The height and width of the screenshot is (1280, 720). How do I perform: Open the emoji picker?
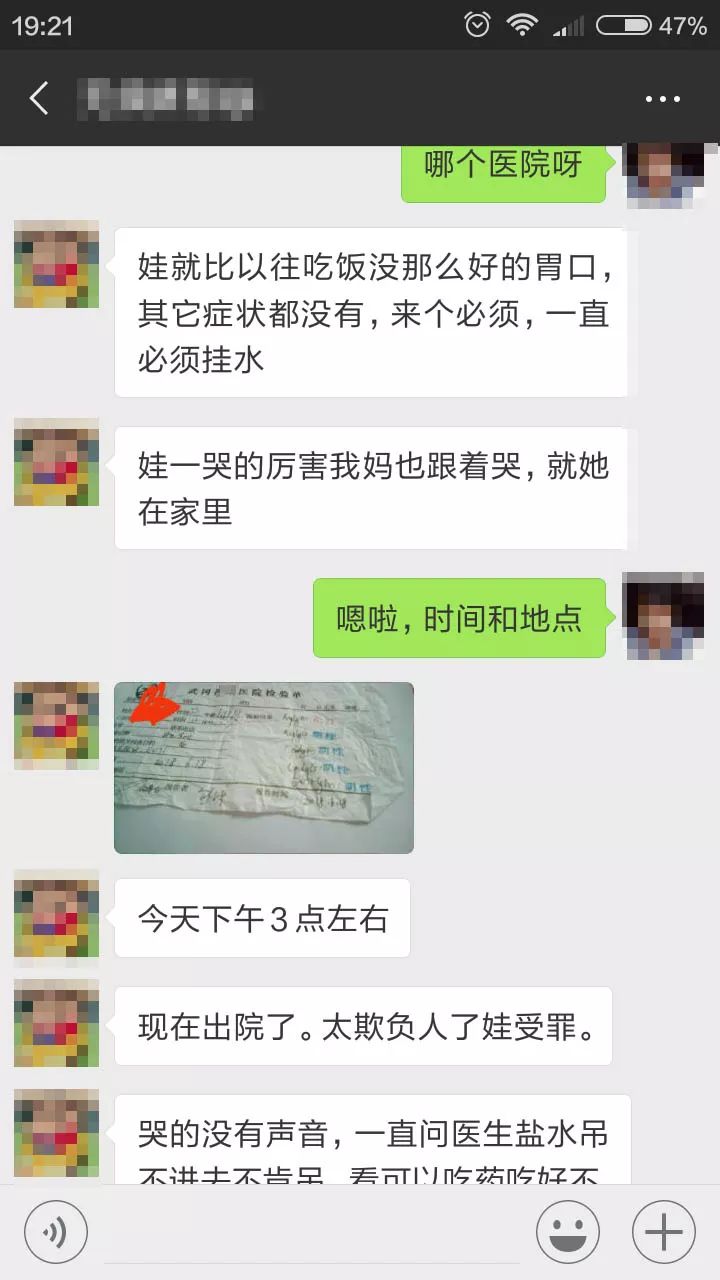click(x=568, y=1231)
